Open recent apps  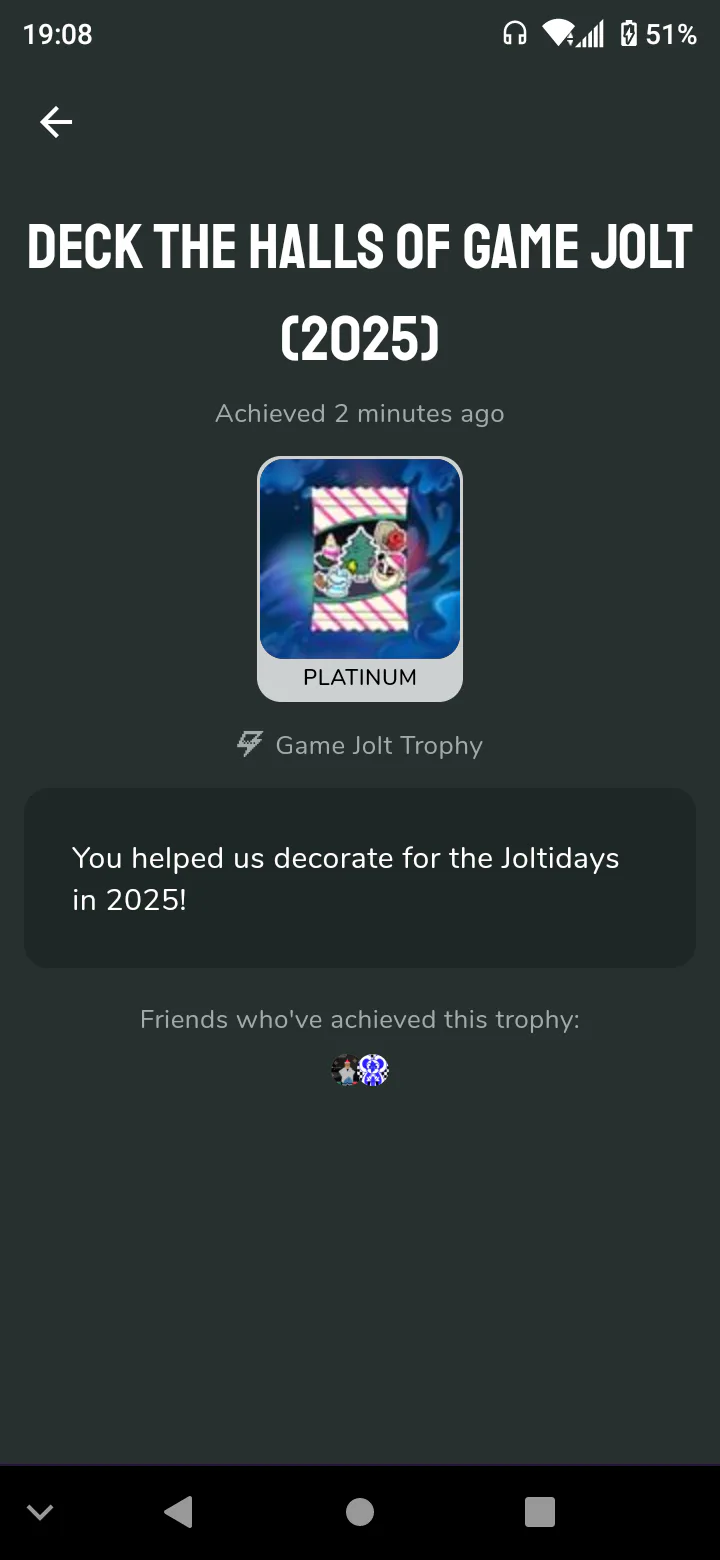(x=539, y=1511)
